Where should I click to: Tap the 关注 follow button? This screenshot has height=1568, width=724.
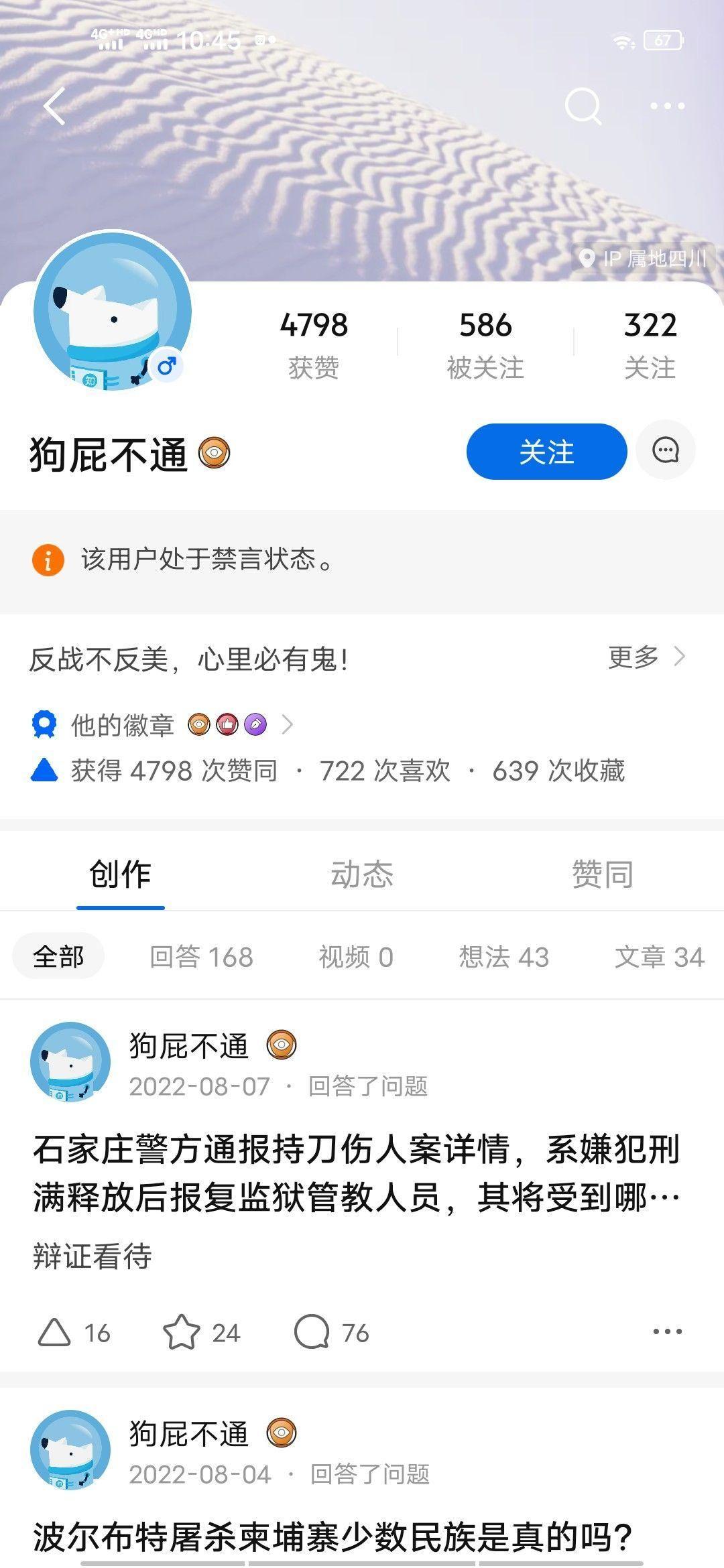546,452
